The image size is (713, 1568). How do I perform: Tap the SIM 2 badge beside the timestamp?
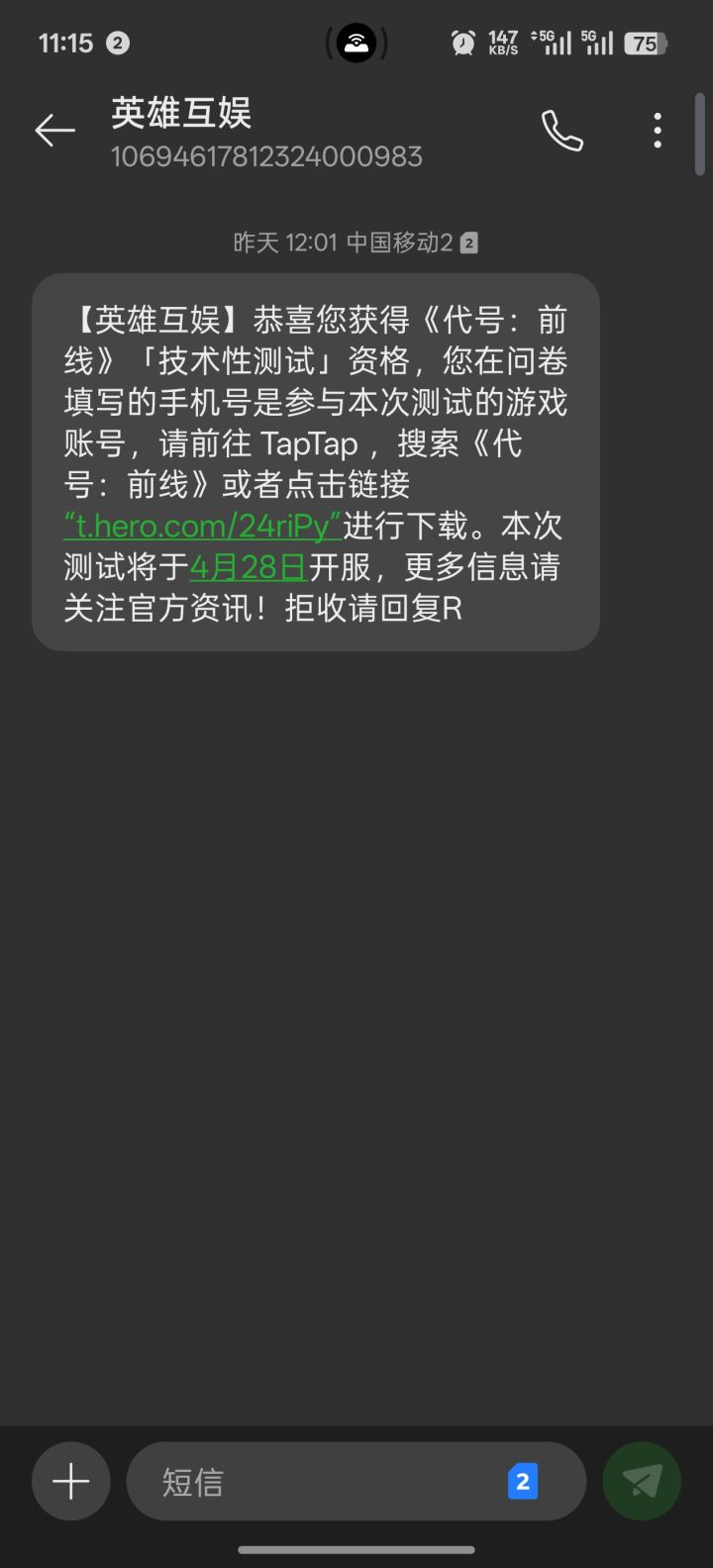tap(467, 242)
